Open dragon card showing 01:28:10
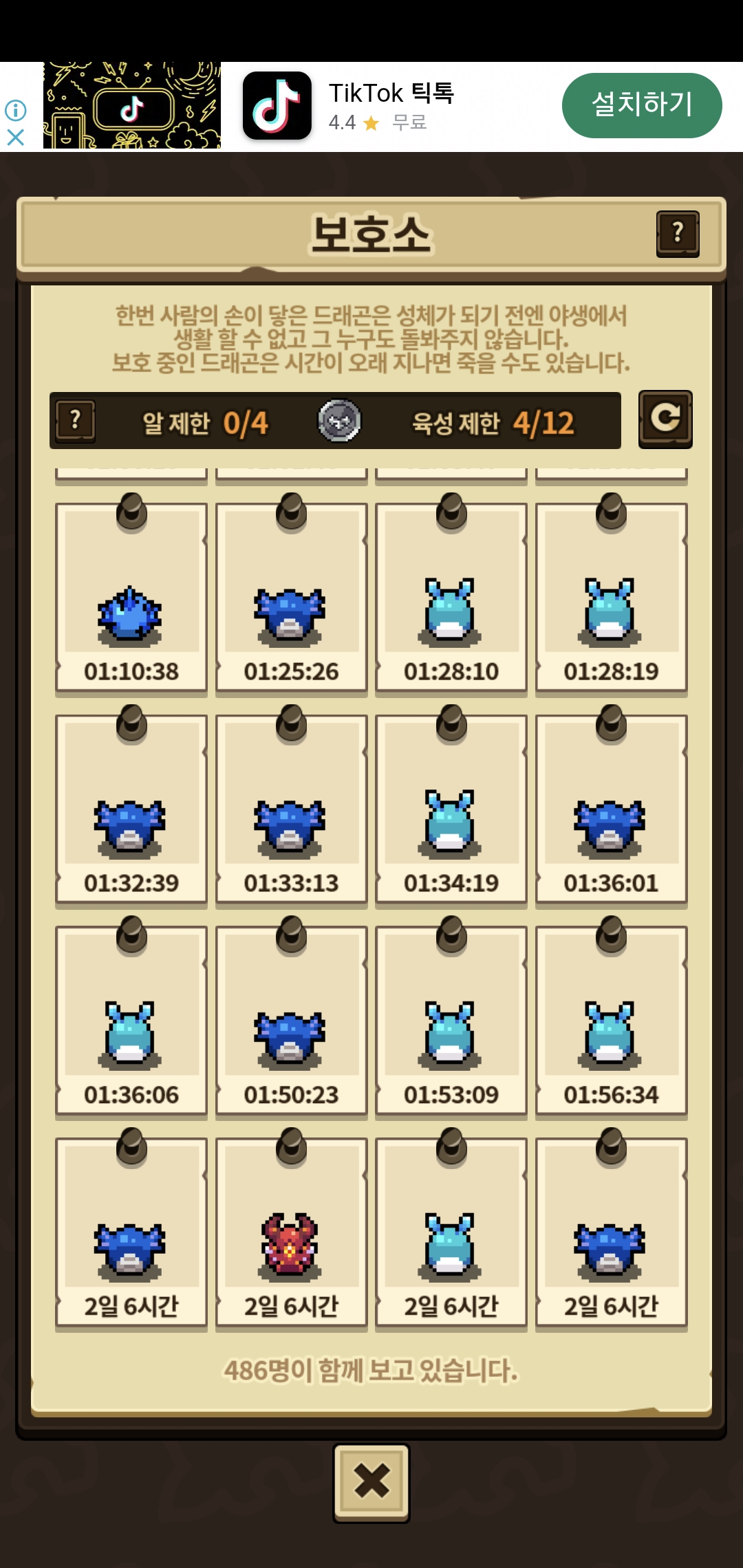This screenshot has height=1568, width=743. pos(451,598)
